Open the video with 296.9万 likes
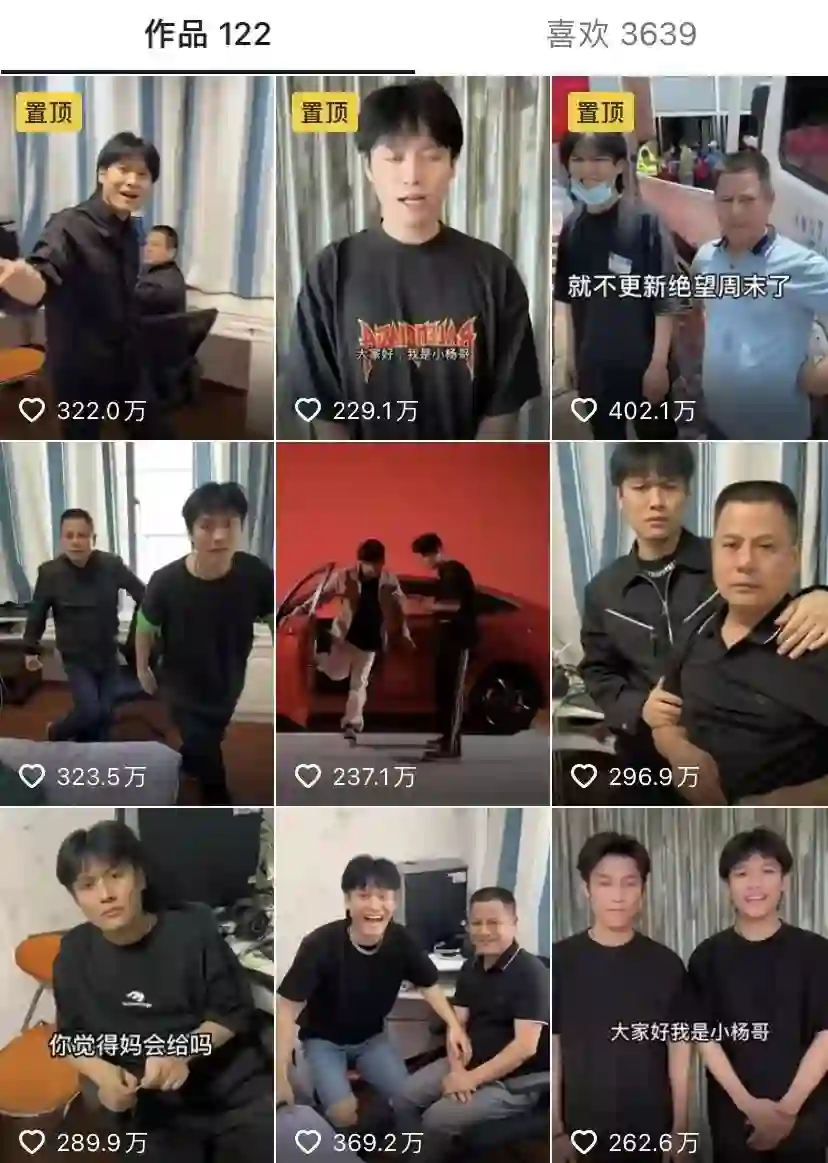Image resolution: width=828 pixels, height=1163 pixels. coord(689,624)
